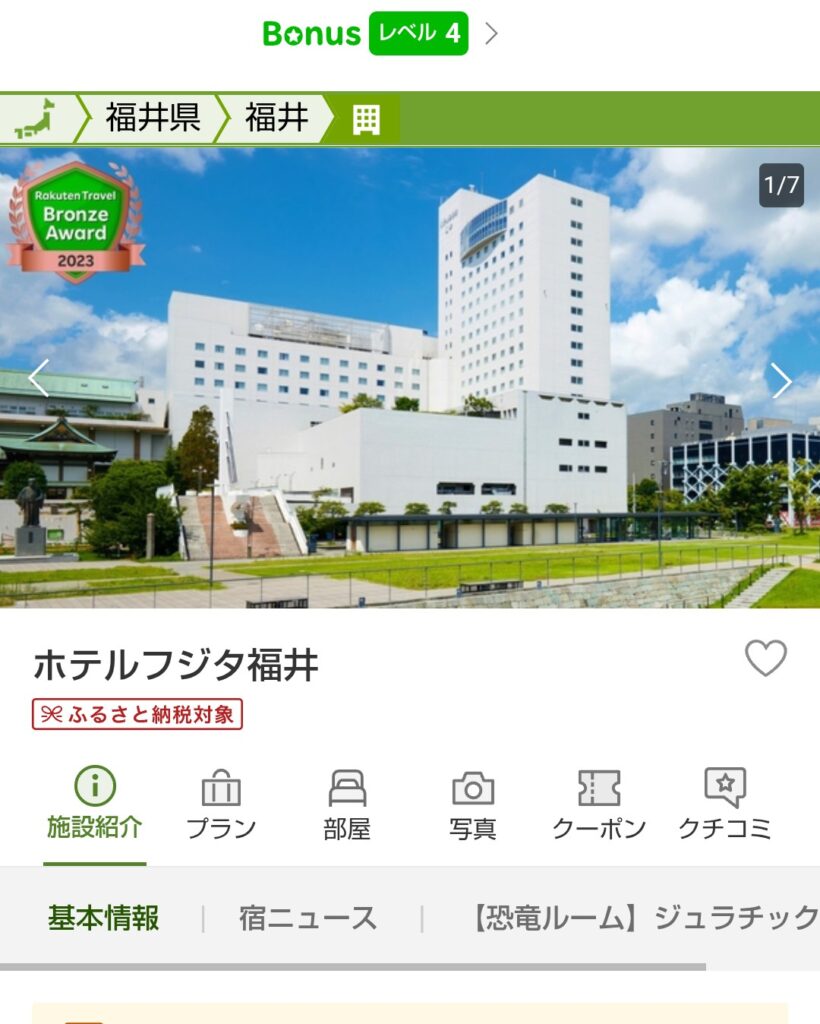The image size is (820, 1024).
Task: Select 基本情報 sub-tab
Action: (104, 918)
